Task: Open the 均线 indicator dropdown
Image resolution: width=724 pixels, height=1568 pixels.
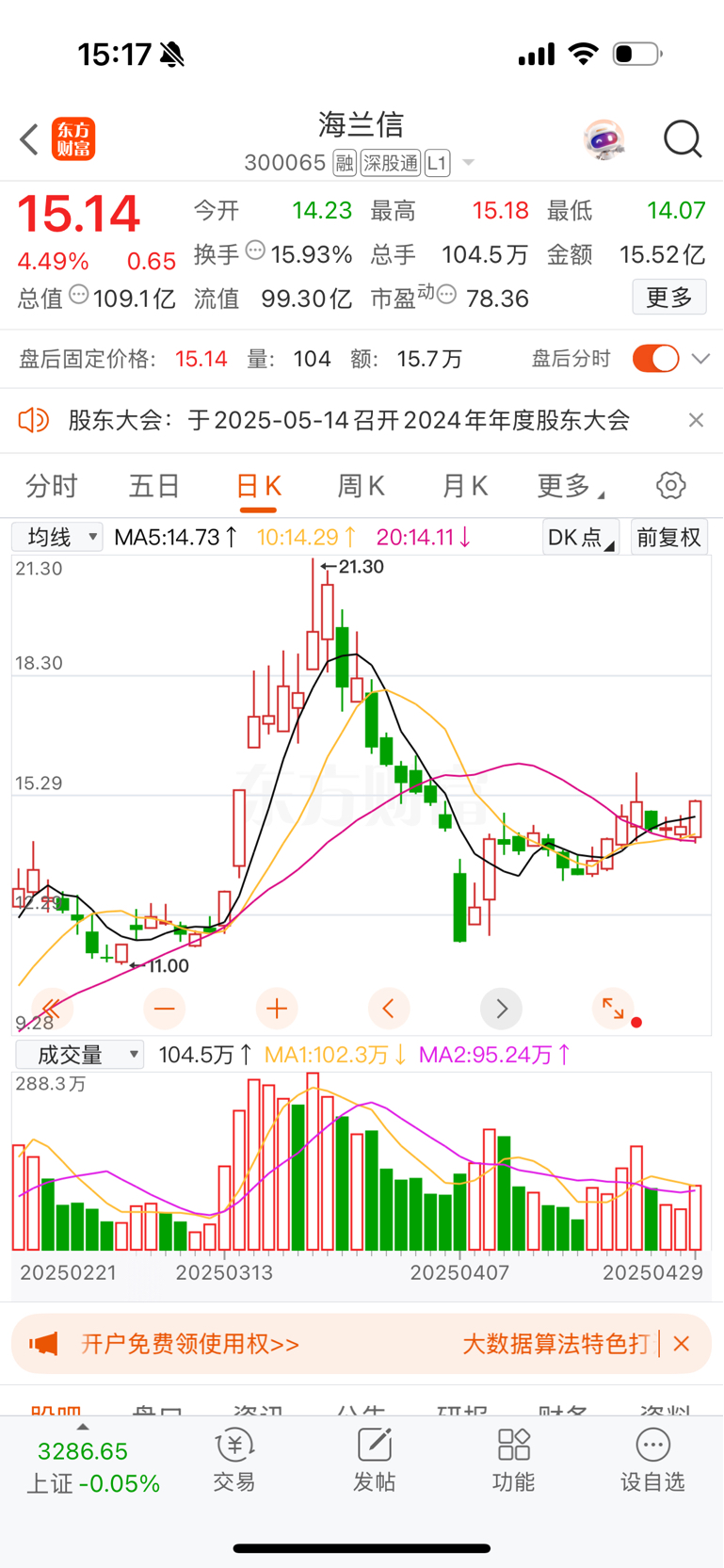Action: pos(56,537)
